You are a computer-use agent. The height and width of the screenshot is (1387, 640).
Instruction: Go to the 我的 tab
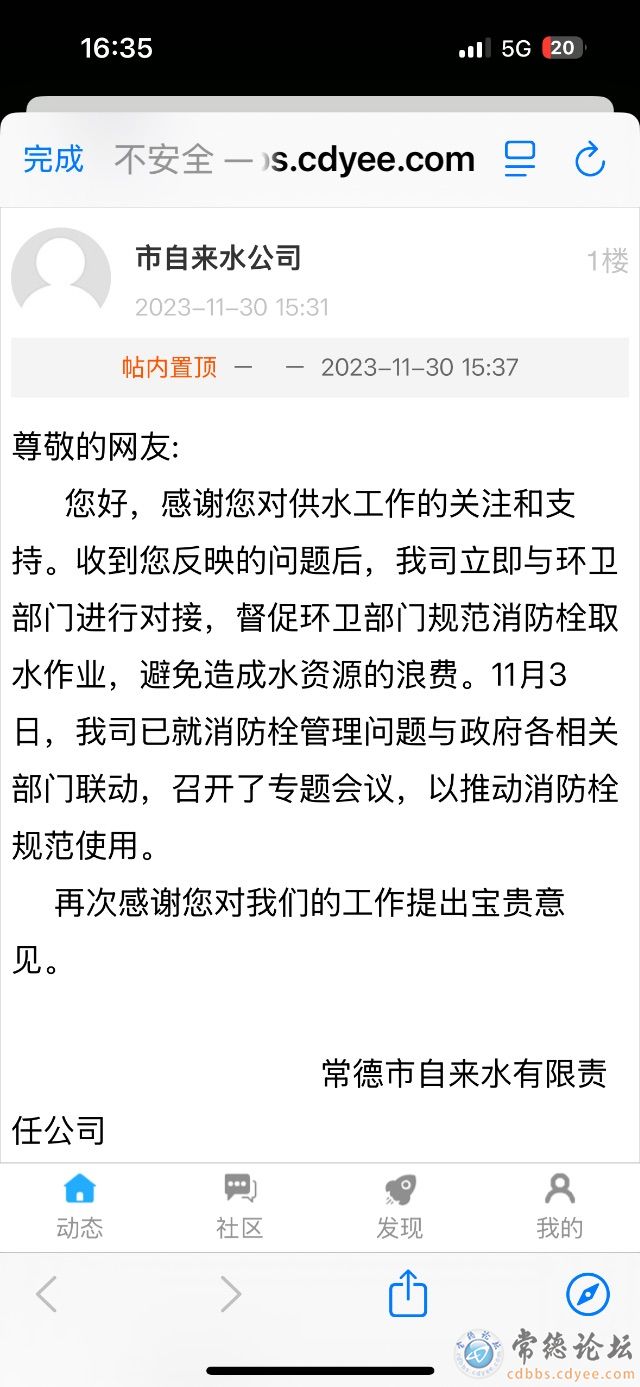[559, 1205]
